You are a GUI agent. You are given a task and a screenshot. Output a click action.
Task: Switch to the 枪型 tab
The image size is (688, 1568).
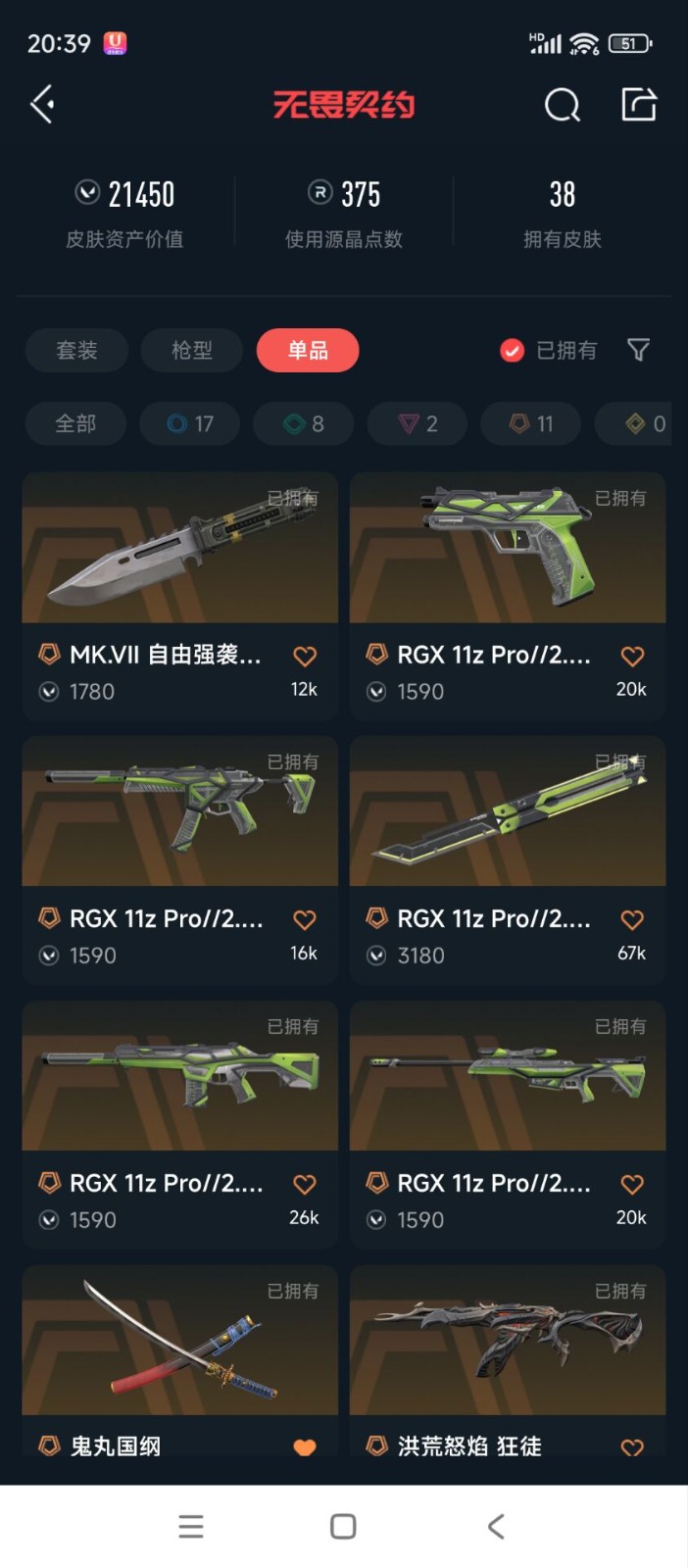[x=192, y=350]
